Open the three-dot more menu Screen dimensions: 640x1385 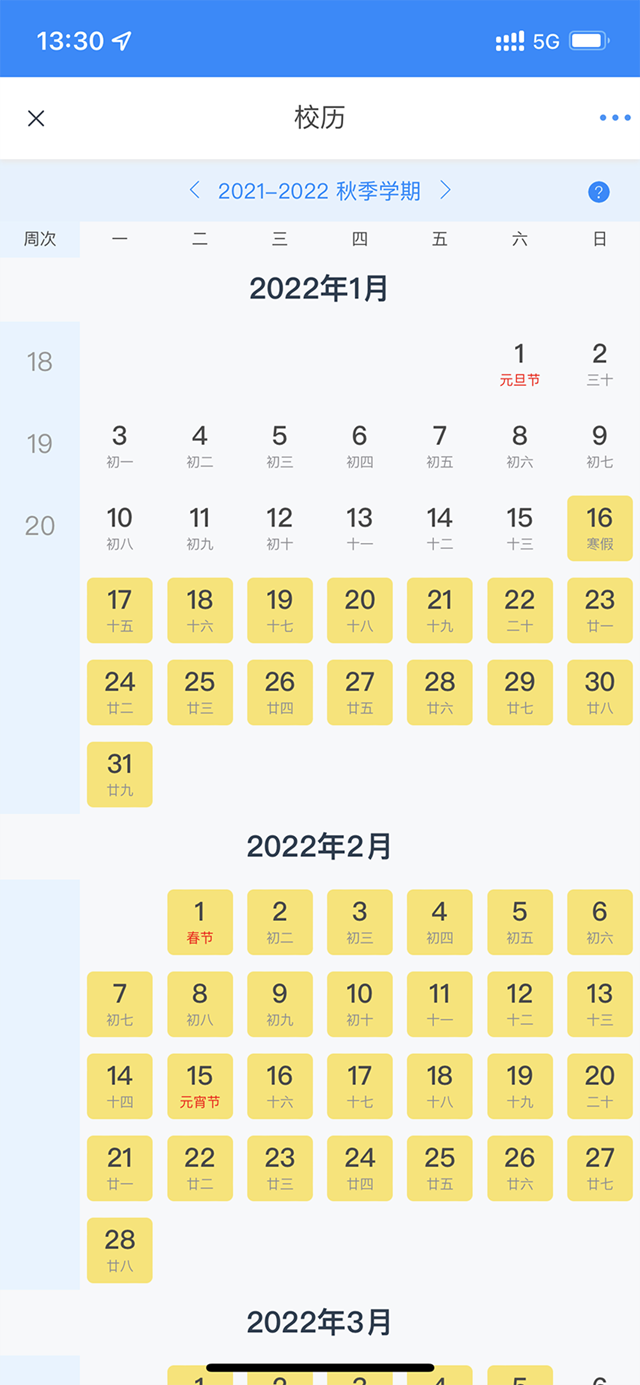point(614,118)
